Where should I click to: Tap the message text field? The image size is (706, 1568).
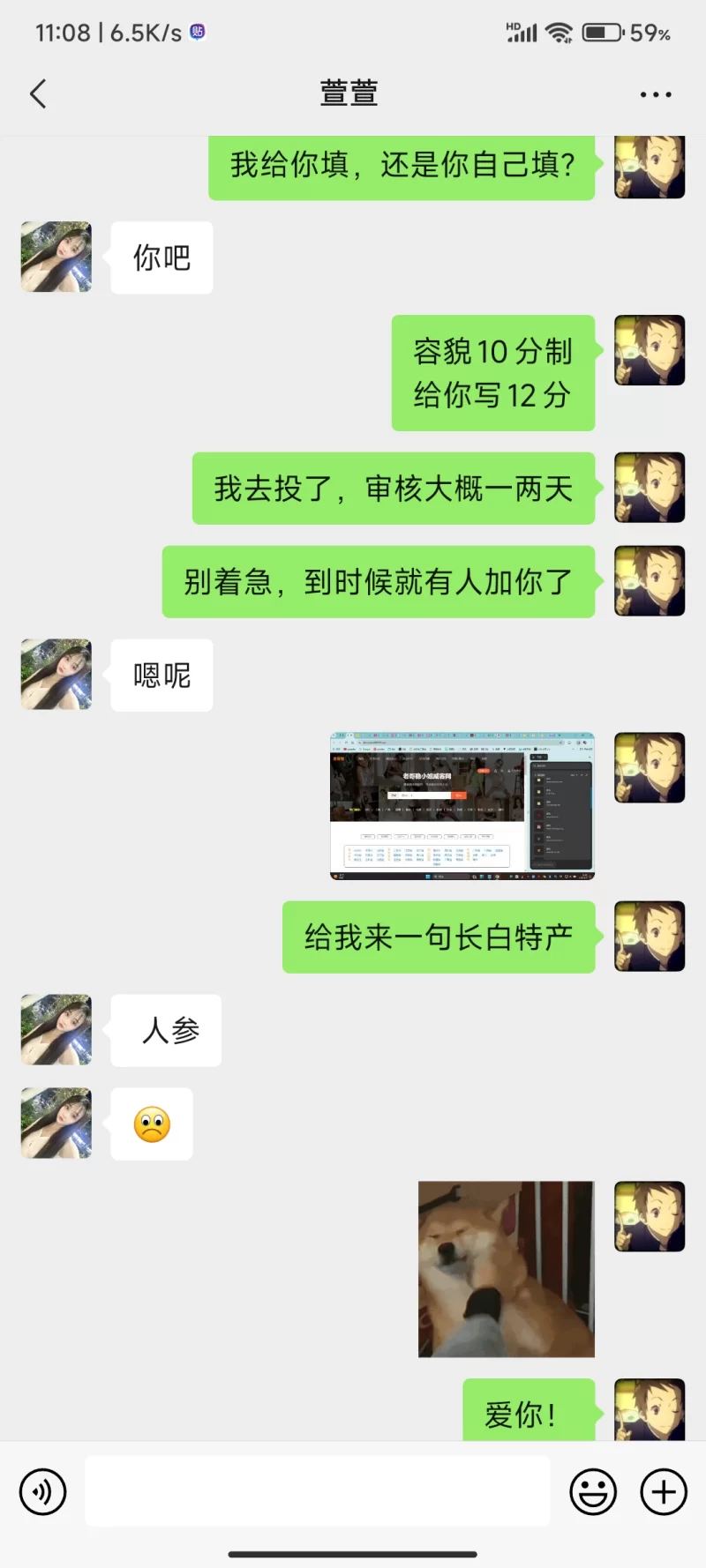click(x=317, y=1491)
